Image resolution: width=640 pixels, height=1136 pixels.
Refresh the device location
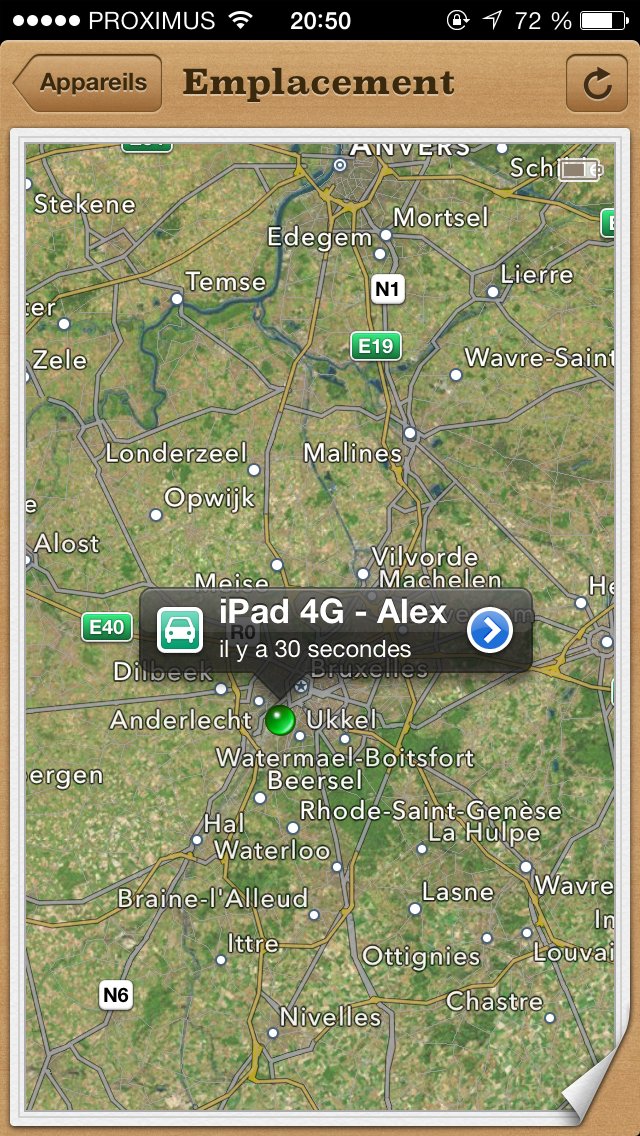click(x=596, y=84)
